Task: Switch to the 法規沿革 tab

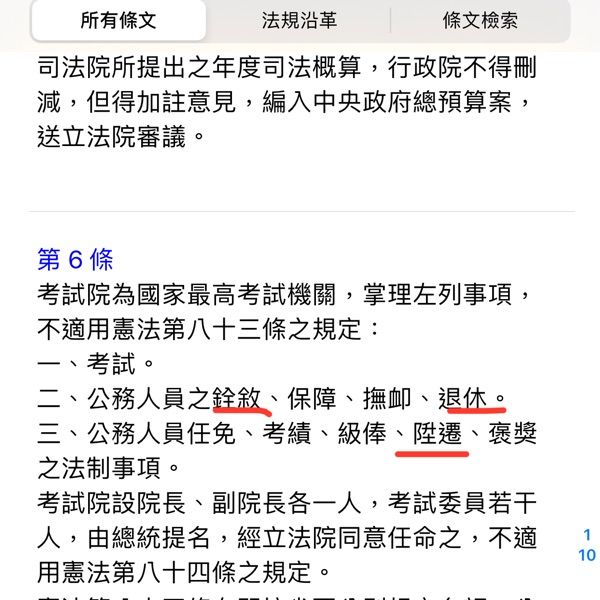Action: tap(298, 20)
